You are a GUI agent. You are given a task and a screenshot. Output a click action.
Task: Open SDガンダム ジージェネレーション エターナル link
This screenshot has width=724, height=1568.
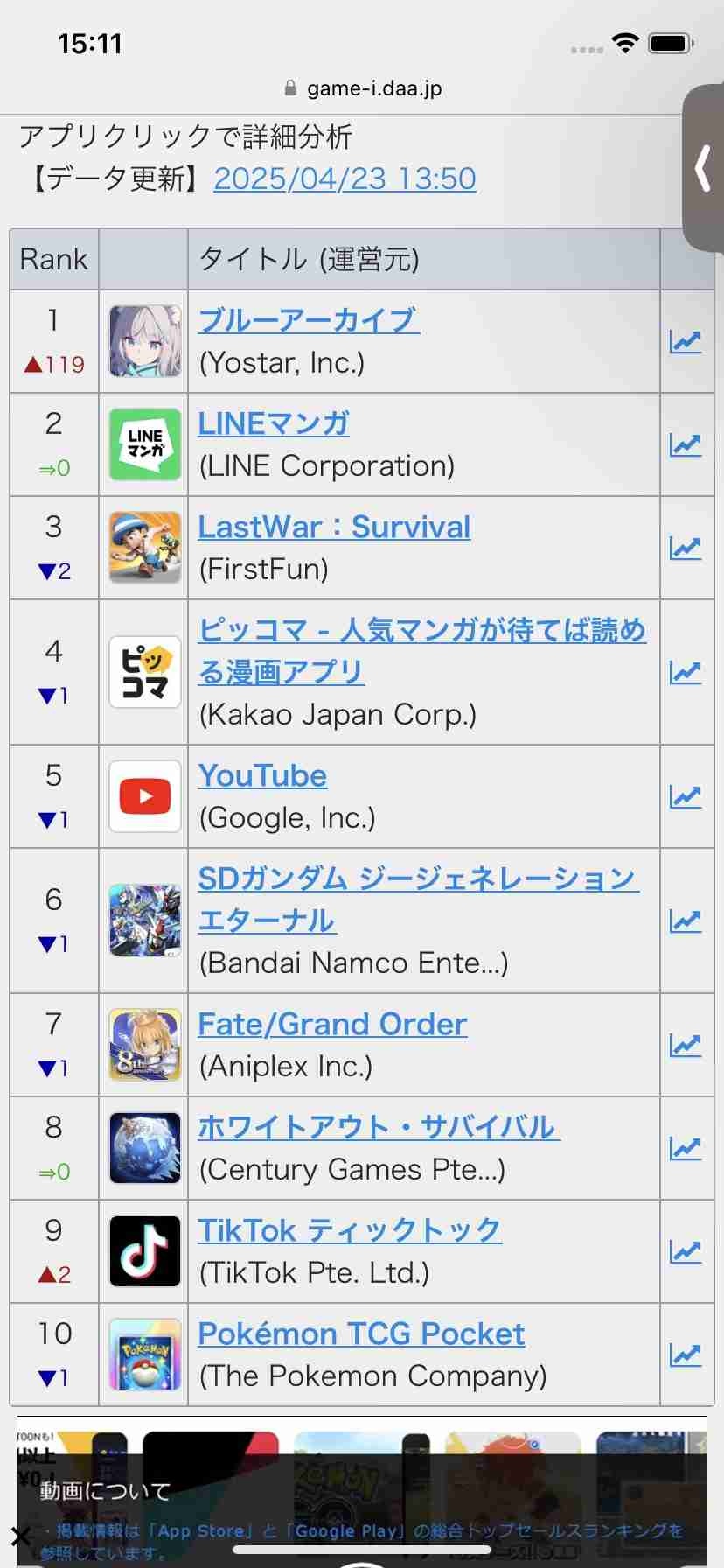418,878
